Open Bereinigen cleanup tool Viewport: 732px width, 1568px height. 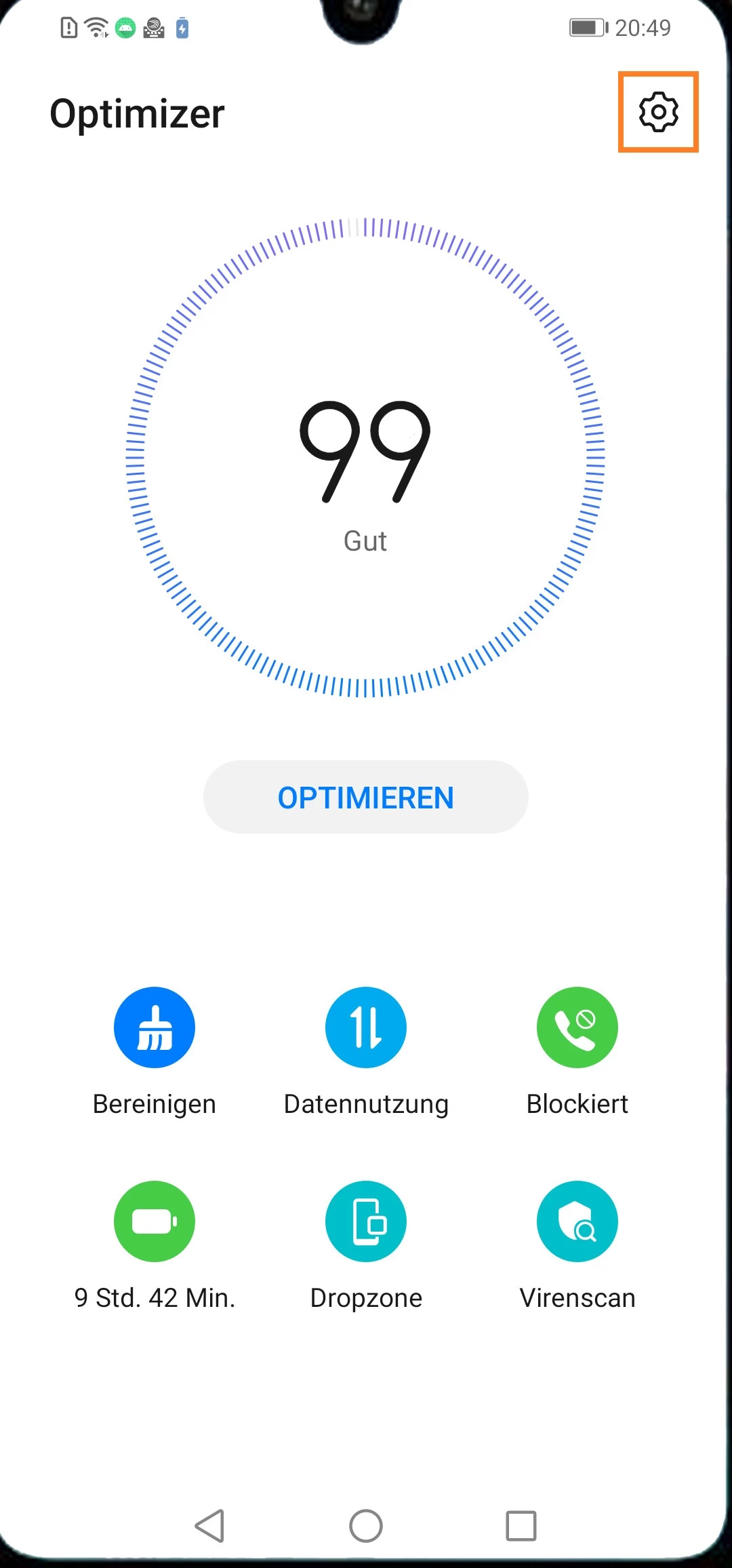pos(155,1027)
